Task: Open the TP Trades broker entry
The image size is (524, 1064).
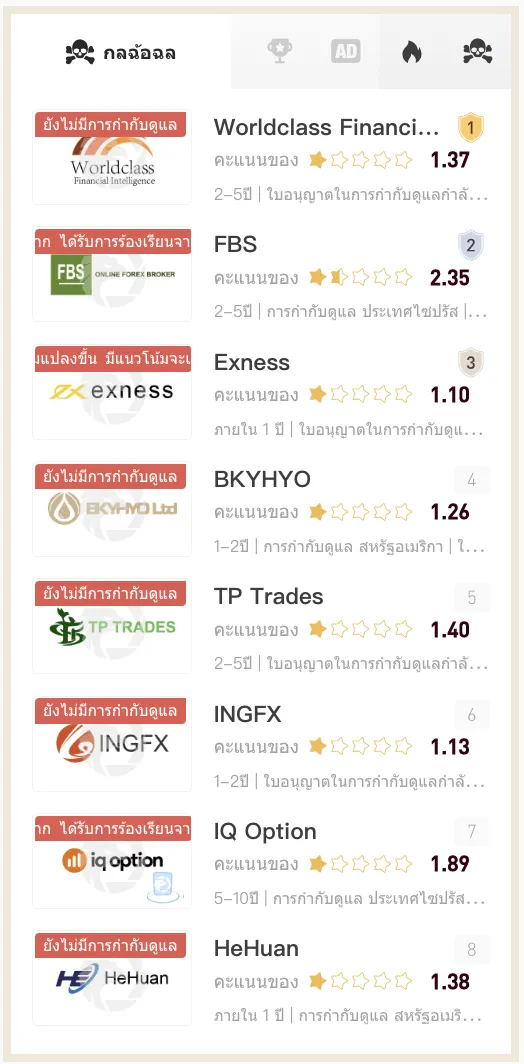Action: click(261, 627)
